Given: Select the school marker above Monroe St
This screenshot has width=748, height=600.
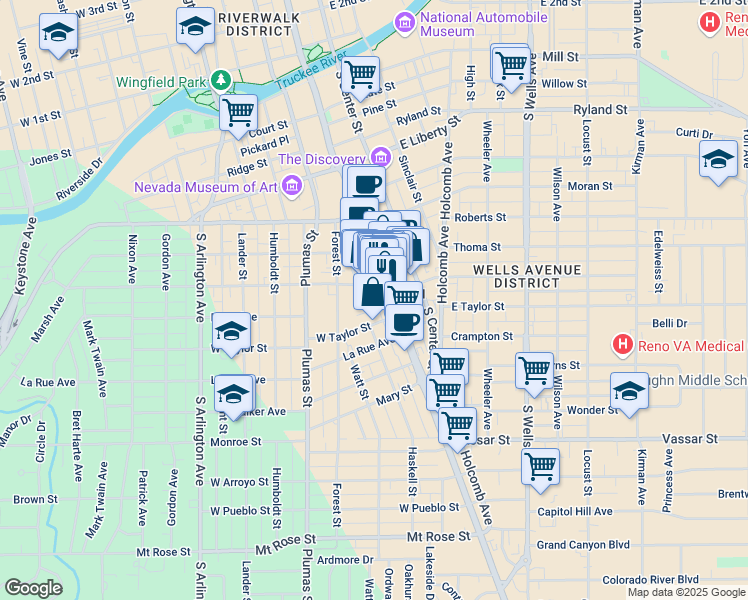Looking at the screenshot, I should (x=233, y=395).
